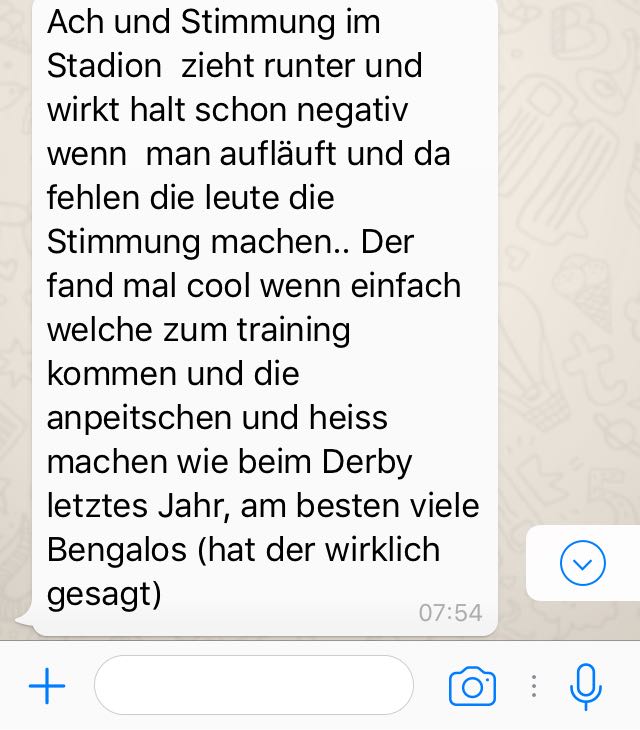Viewport: 640px width, 730px height.
Task: Jump to the latest messages
Action: 582,564
